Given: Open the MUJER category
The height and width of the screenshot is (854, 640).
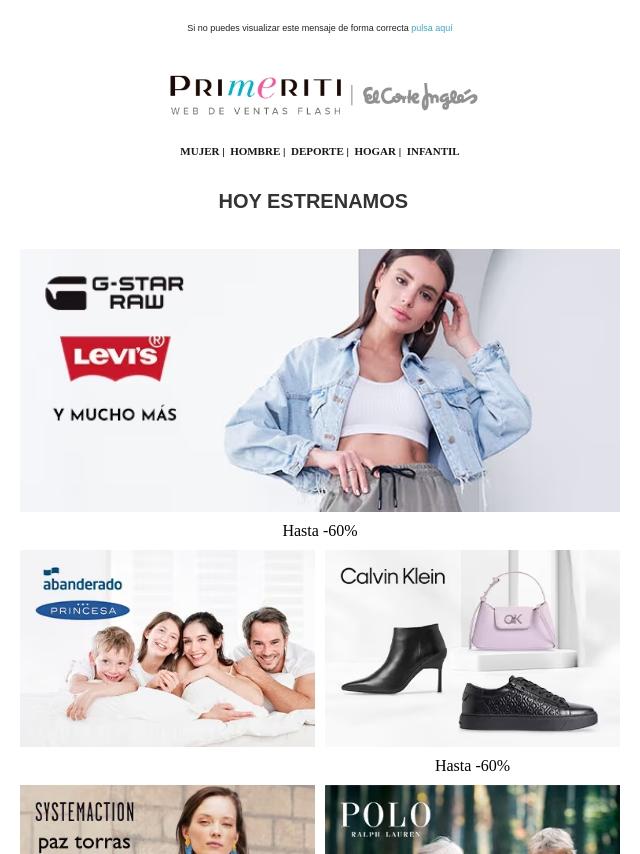Looking at the screenshot, I should pyautogui.click(x=199, y=151).
